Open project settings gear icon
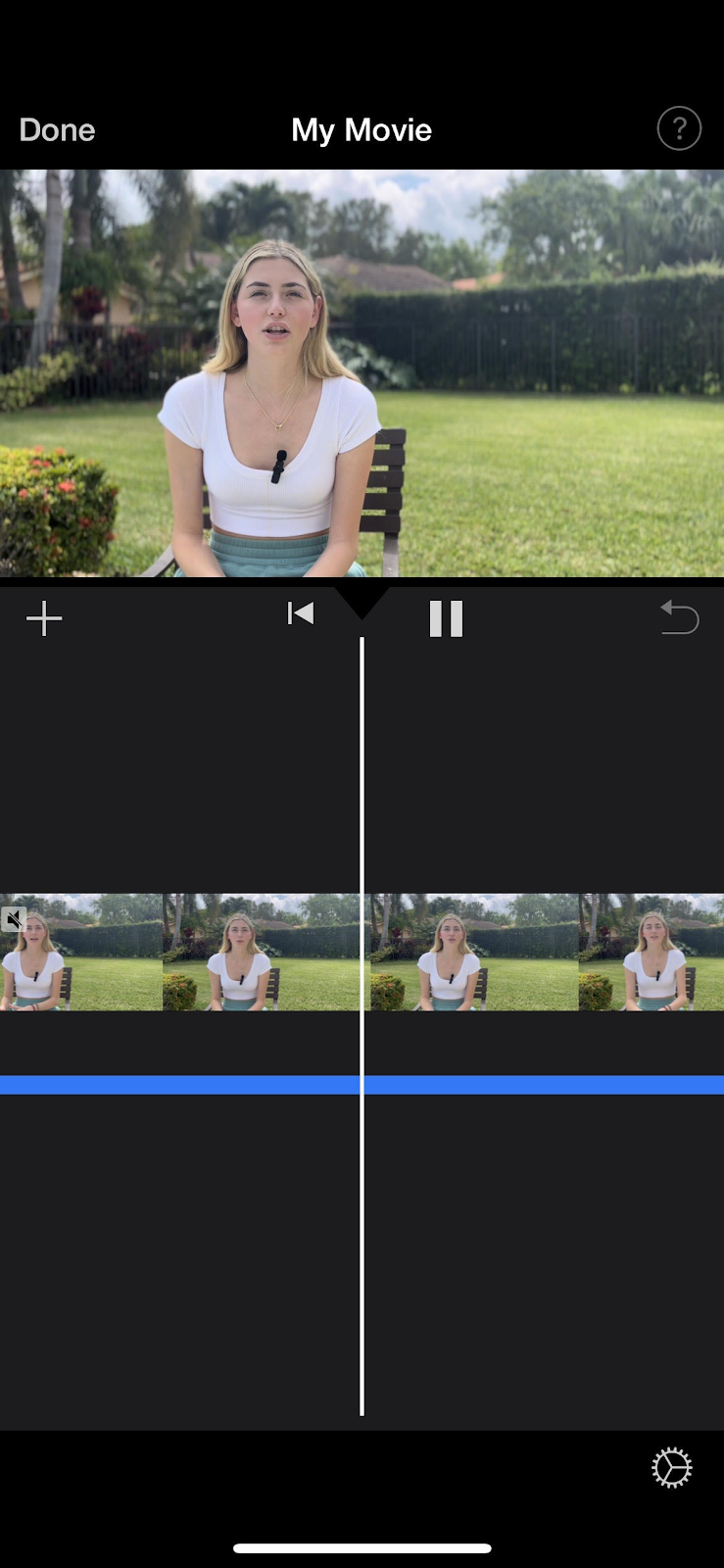Screen dimensions: 724x1568 coord(672,1467)
